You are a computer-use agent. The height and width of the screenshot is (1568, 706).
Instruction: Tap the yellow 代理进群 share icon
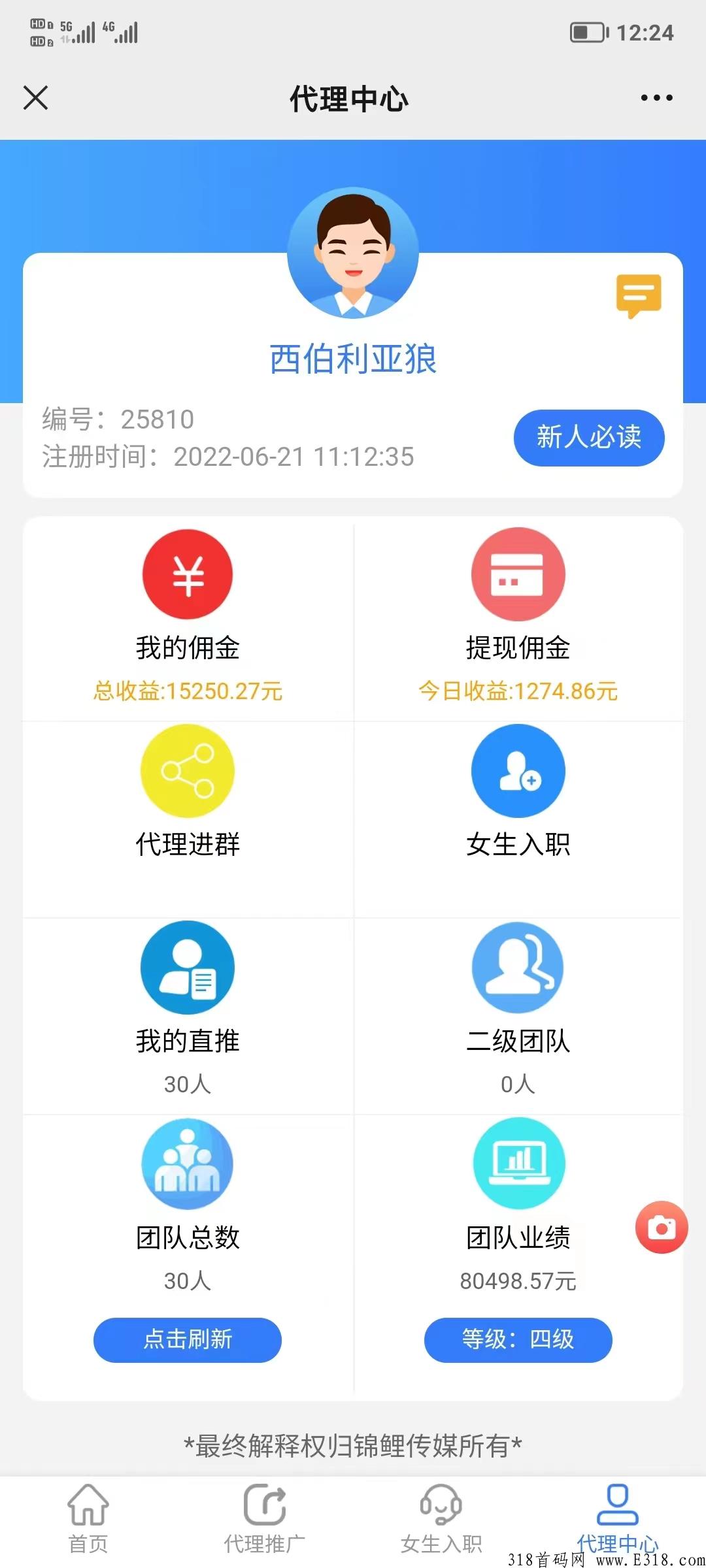coord(188,771)
